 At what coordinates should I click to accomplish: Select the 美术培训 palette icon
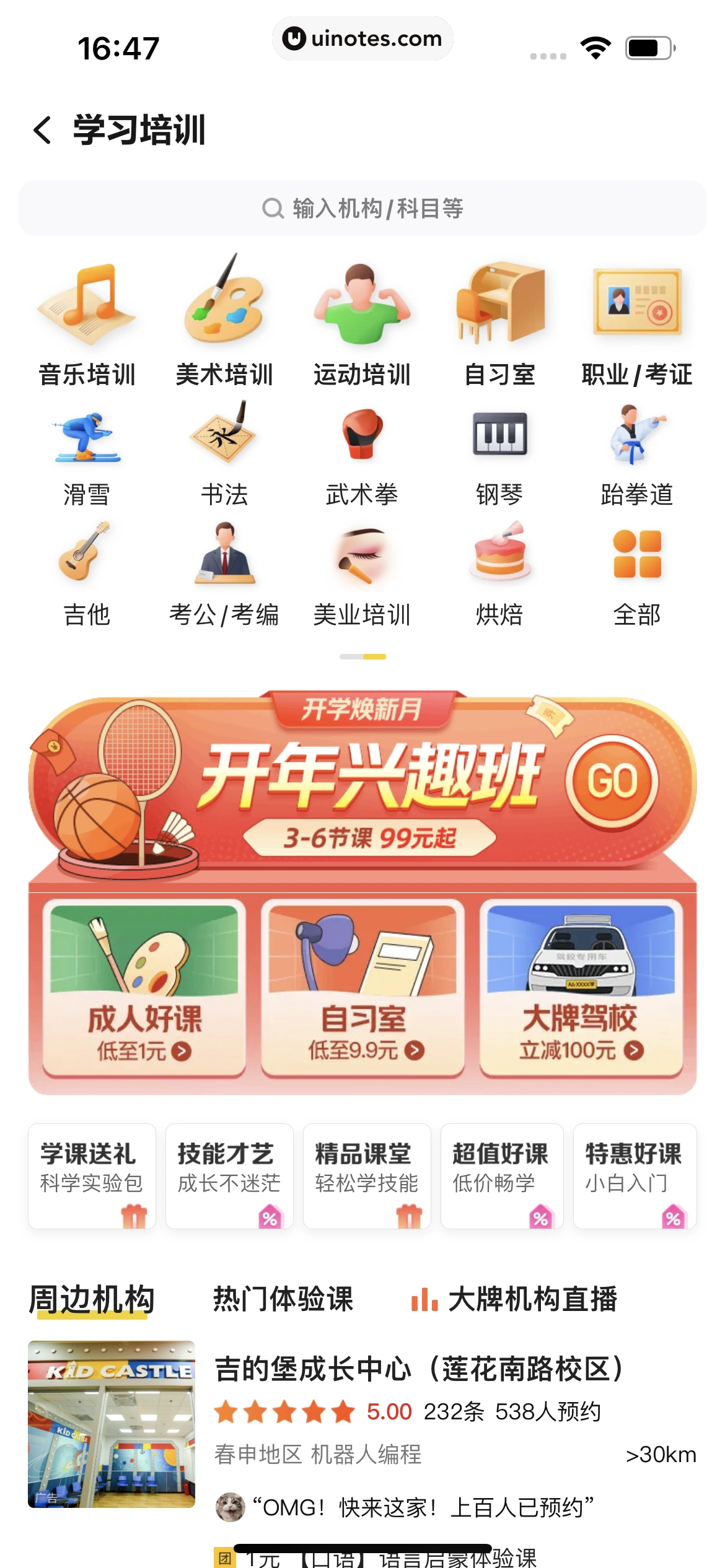click(x=225, y=307)
